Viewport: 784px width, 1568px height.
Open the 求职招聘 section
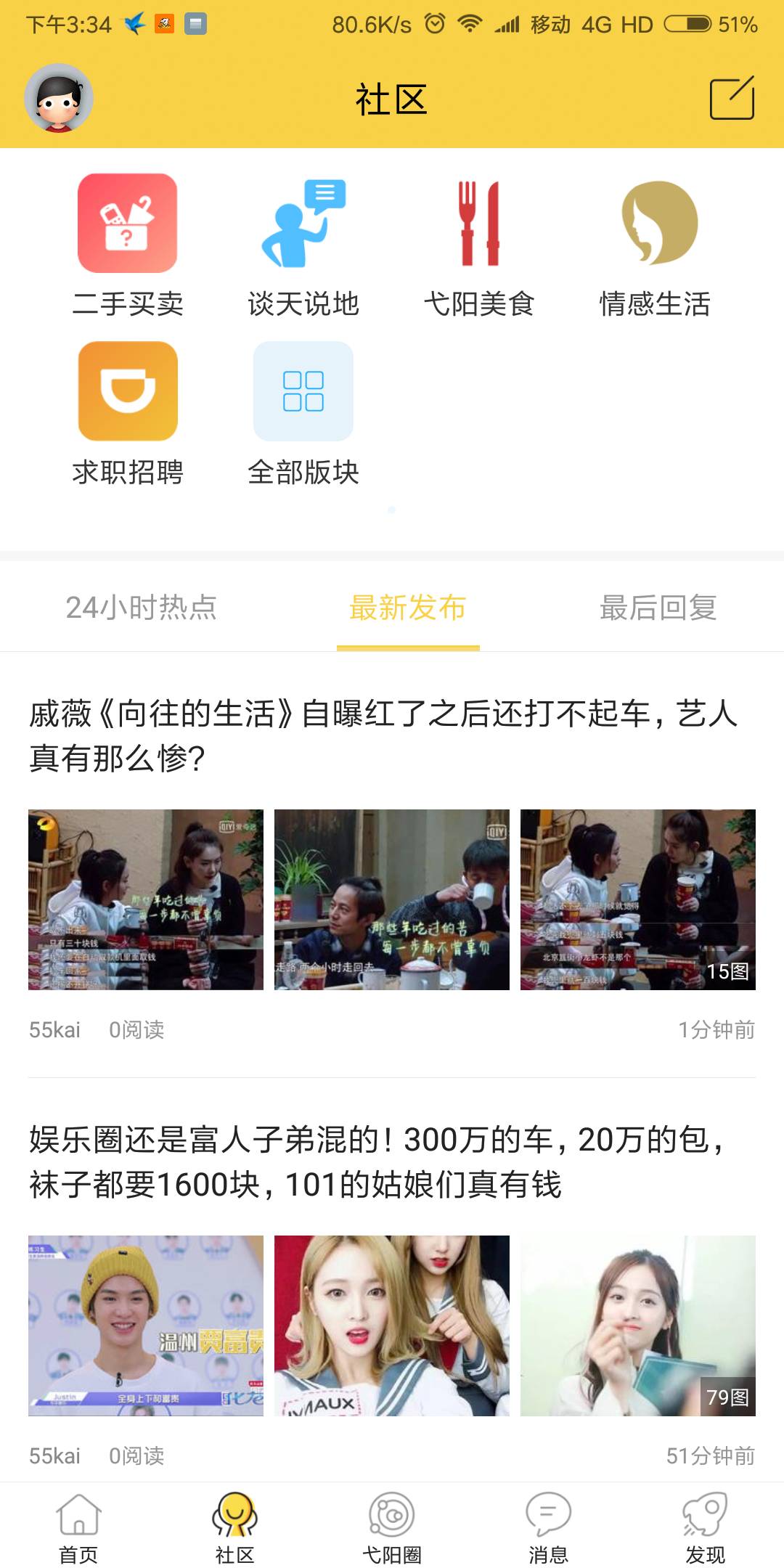pyautogui.click(x=128, y=414)
